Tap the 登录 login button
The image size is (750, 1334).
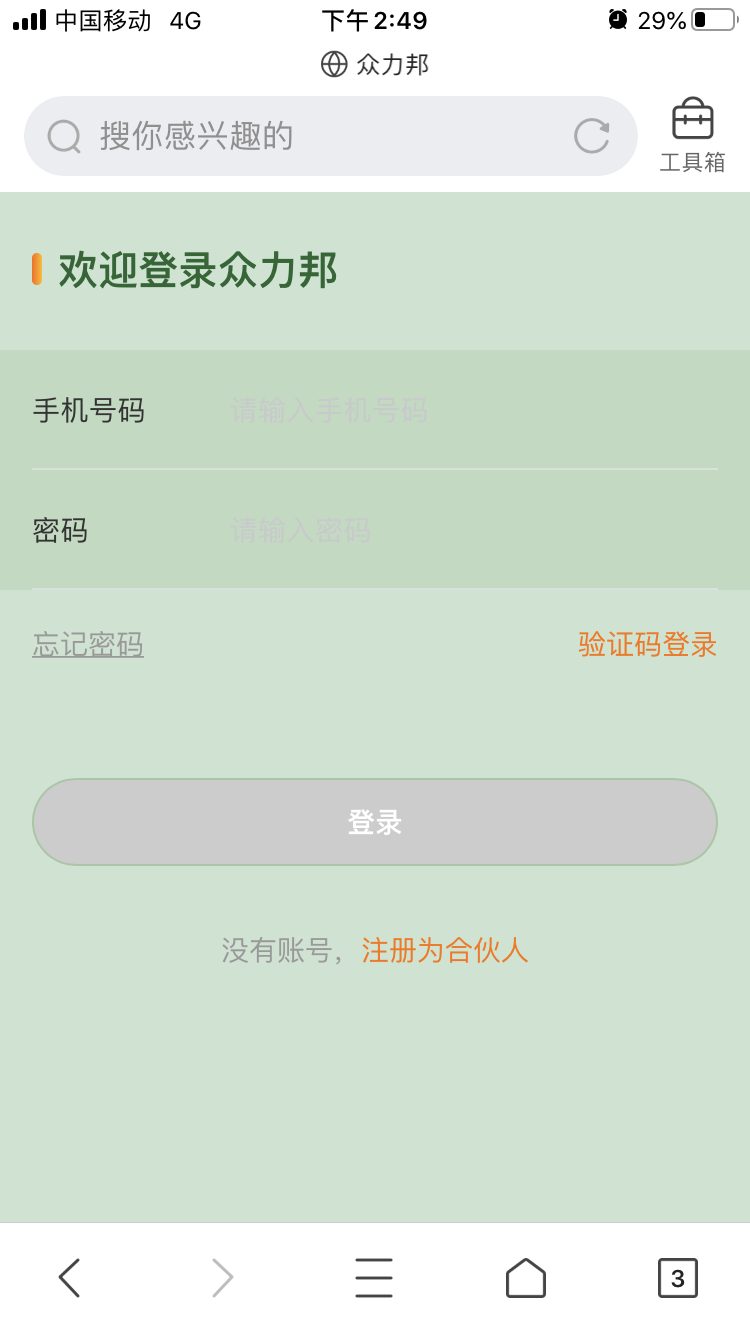tap(375, 822)
